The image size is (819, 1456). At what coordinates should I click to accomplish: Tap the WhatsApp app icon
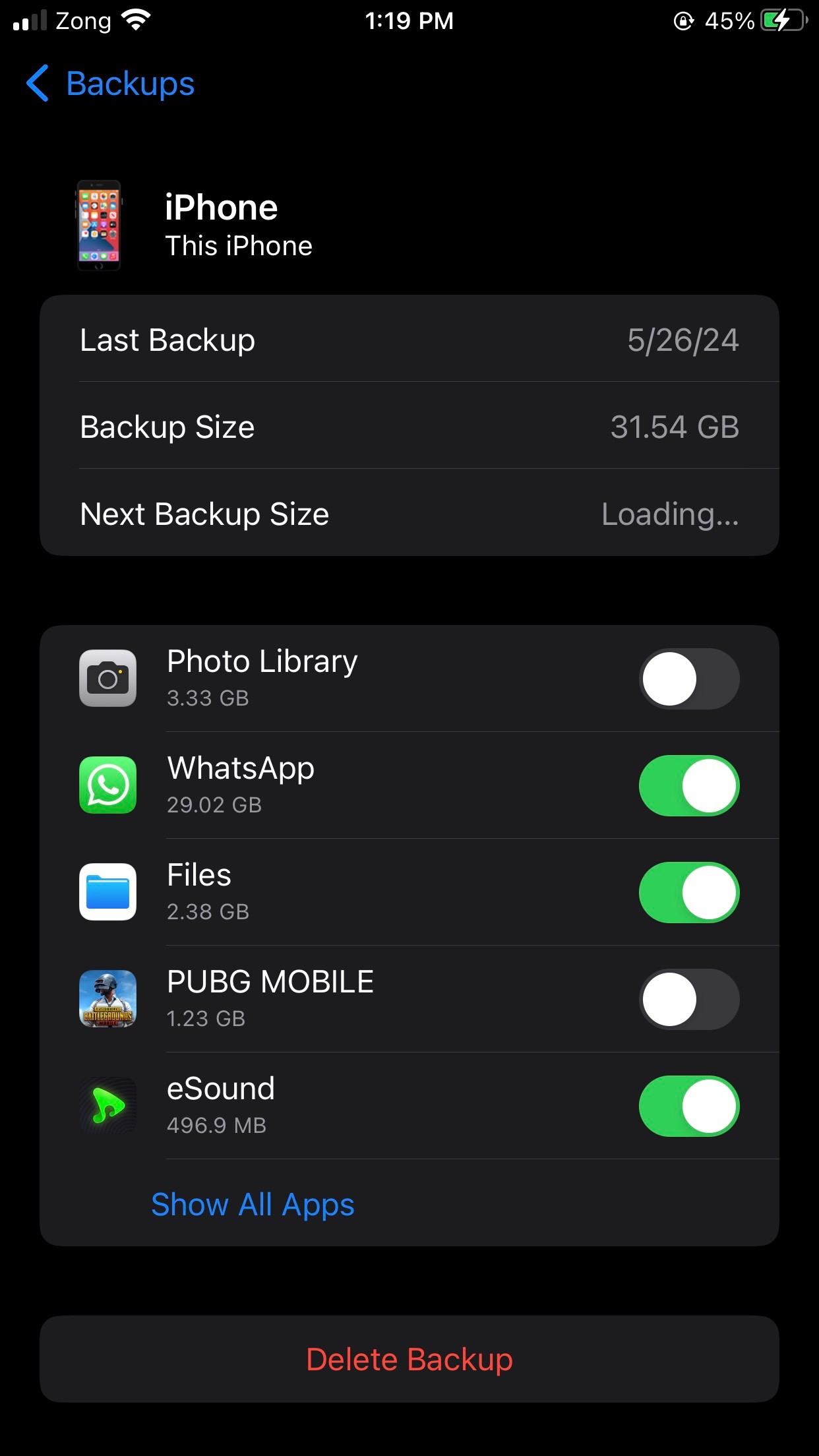[x=107, y=786]
